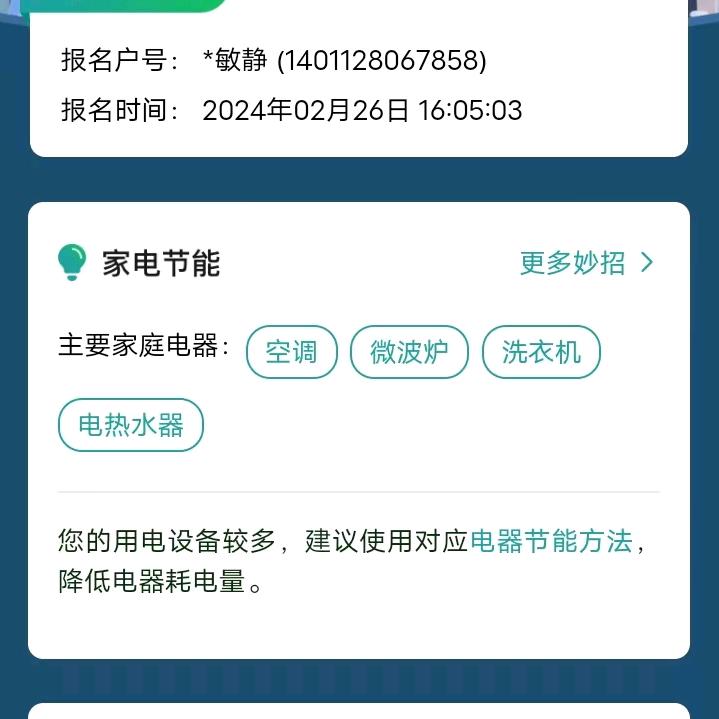Select the 空调 appliance chip
Viewport: 719px width, 719px height.
[x=291, y=353]
